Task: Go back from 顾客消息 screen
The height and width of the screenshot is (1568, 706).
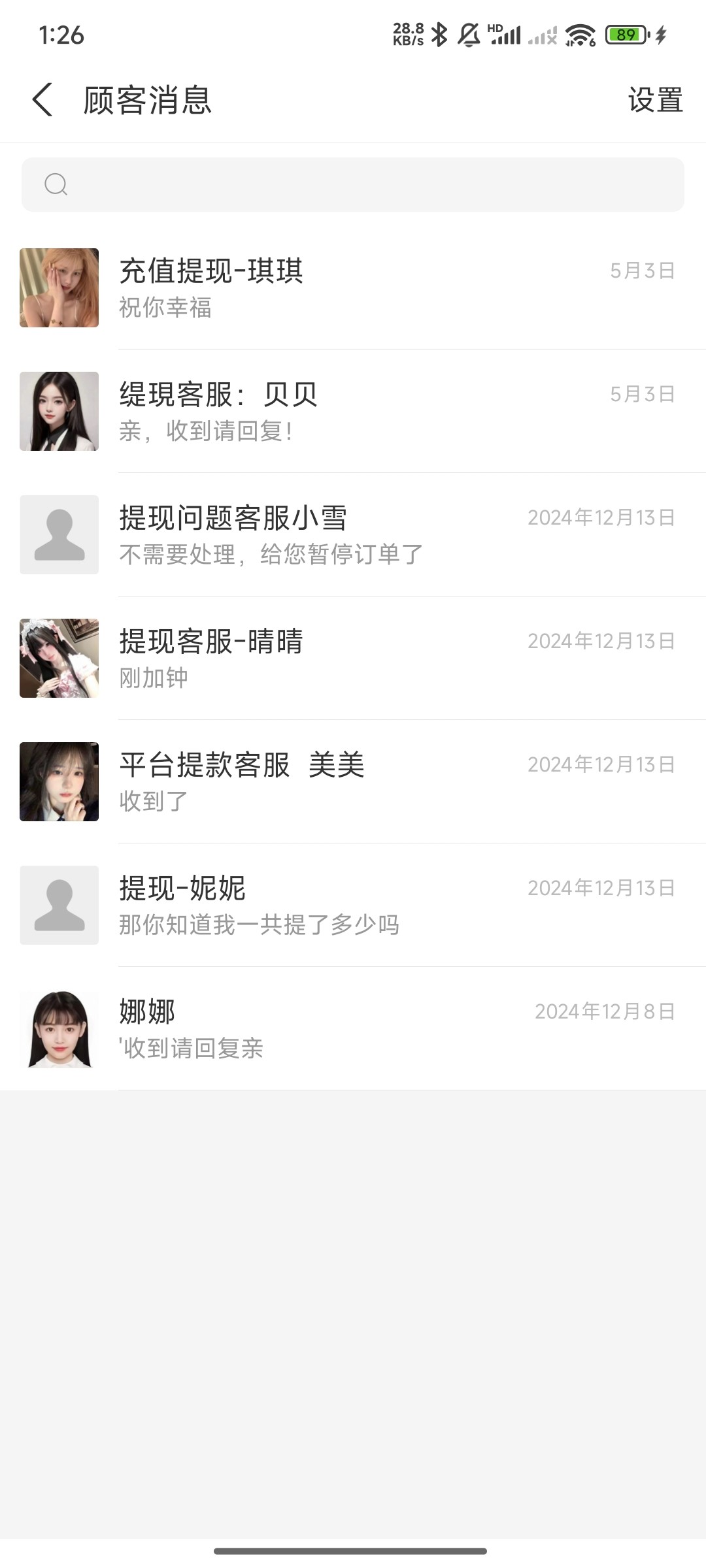Action: click(42, 100)
